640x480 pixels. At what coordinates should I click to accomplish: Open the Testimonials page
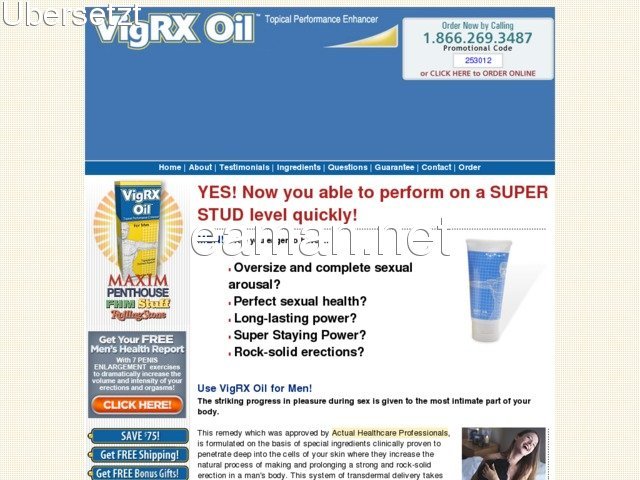[244, 168]
